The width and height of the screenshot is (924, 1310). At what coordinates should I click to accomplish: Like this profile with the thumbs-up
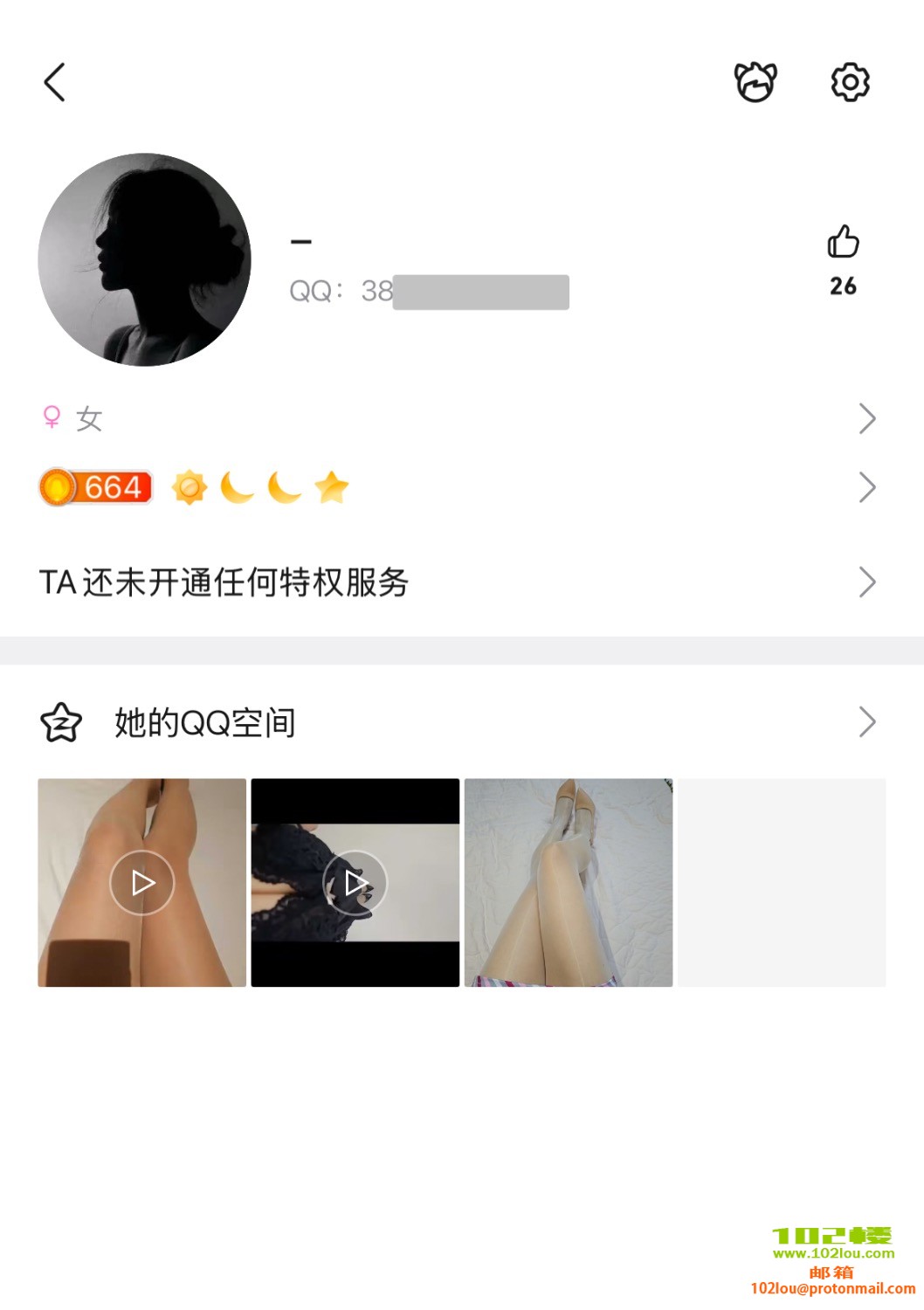pyautogui.click(x=843, y=243)
